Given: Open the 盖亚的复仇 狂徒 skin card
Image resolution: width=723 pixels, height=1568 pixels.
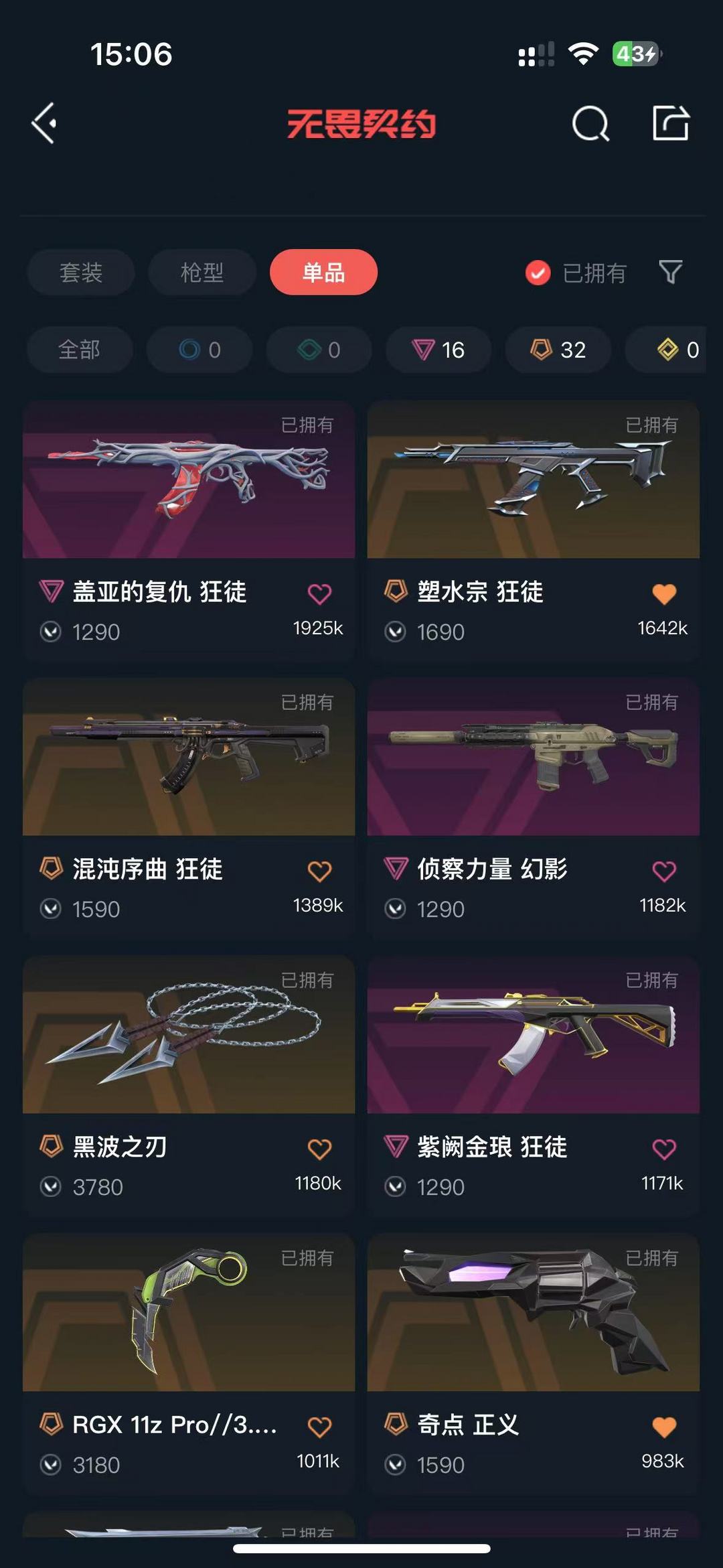Looking at the screenshot, I should pyautogui.click(x=189, y=532).
